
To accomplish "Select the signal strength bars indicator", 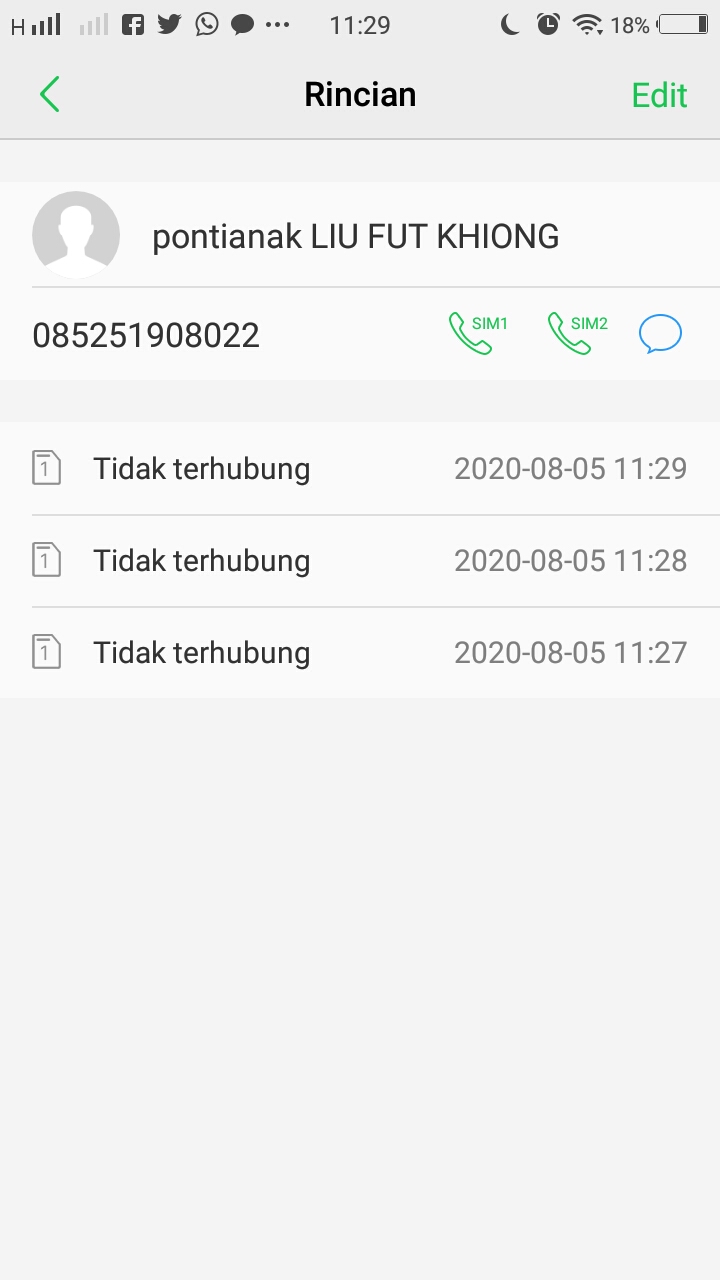I will [x=45, y=25].
